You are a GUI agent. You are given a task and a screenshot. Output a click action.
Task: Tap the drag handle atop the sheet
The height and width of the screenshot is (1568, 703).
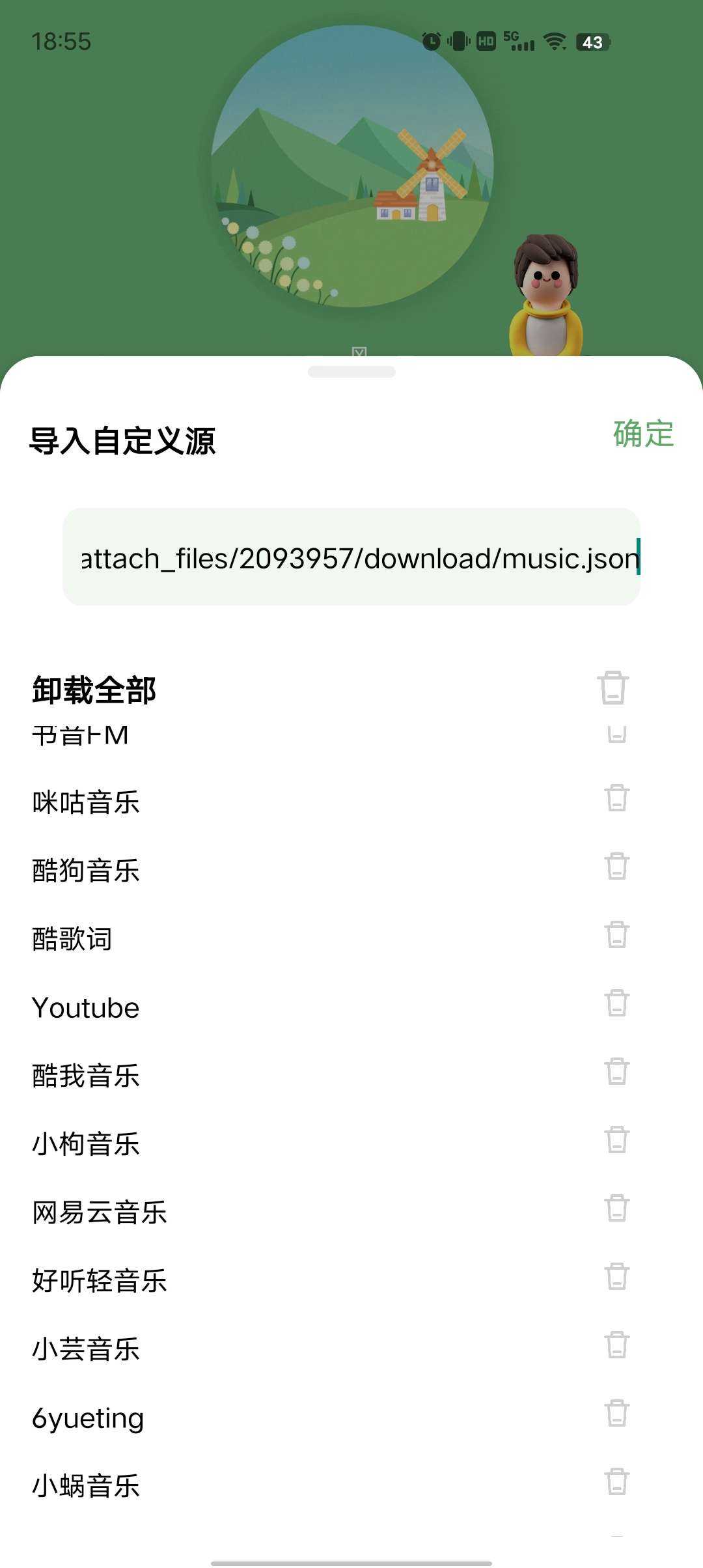point(351,372)
